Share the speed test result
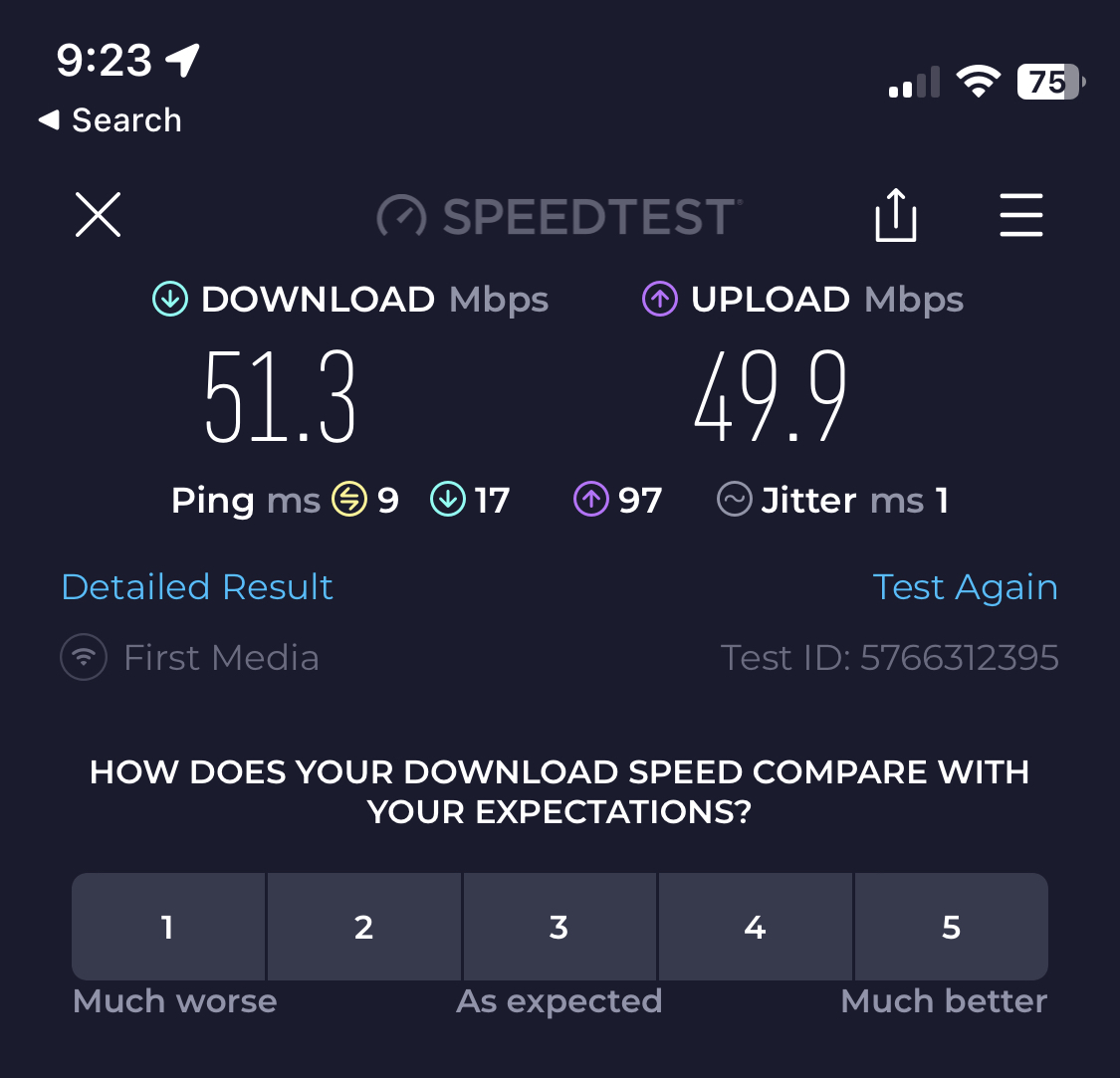Screen dimensions: 1120x1078 click(895, 215)
